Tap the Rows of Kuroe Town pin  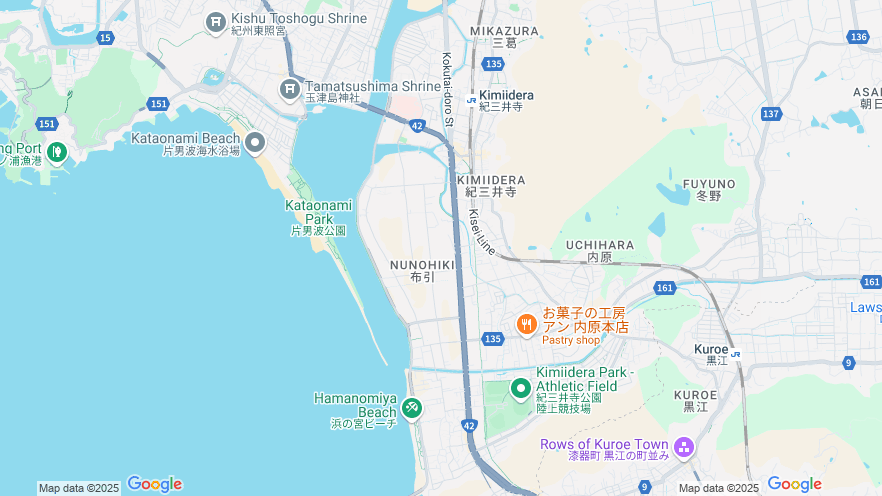click(x=684, y=446)
